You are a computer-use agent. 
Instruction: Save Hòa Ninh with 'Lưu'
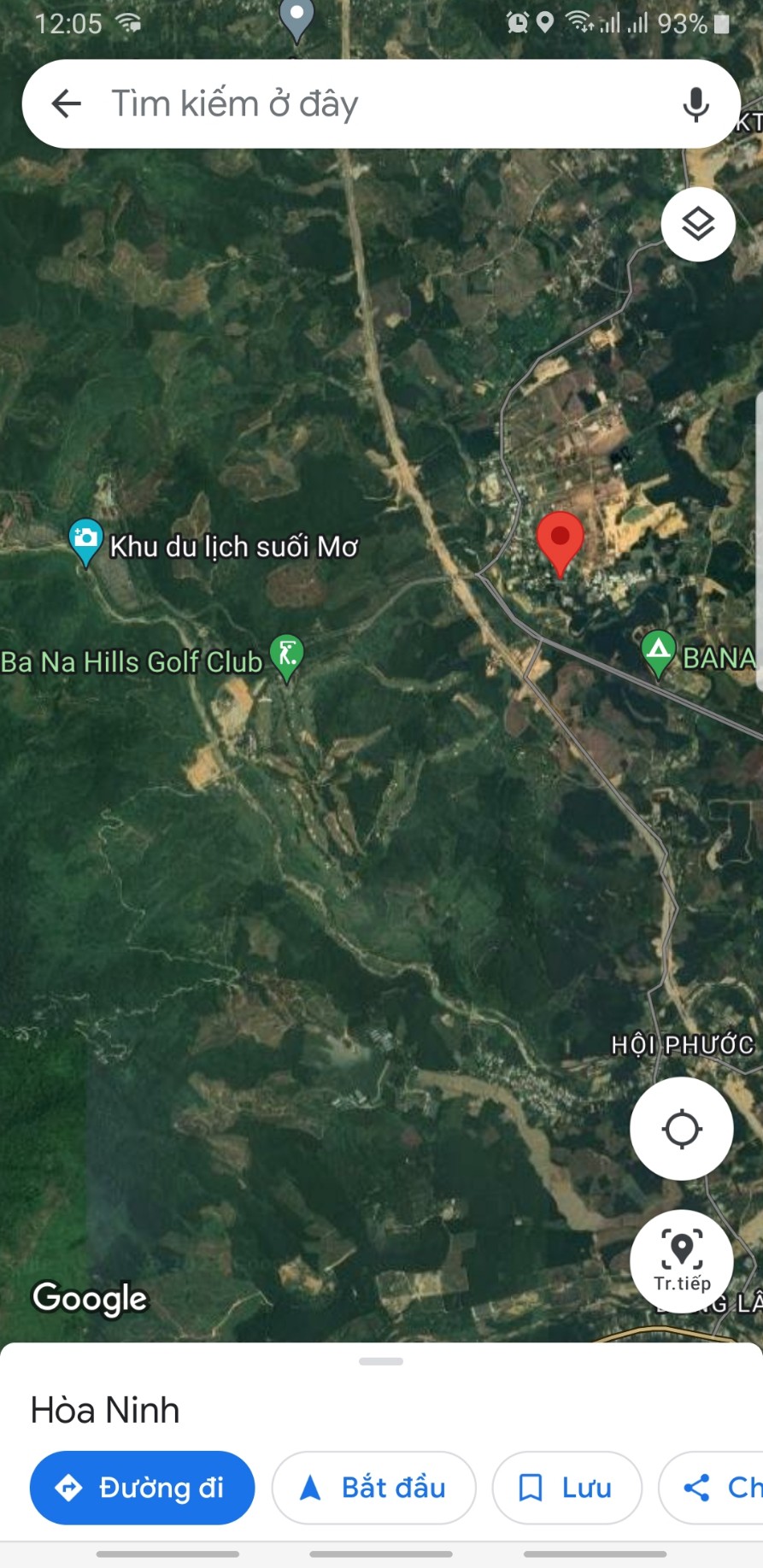click(x=566, y=1488)
